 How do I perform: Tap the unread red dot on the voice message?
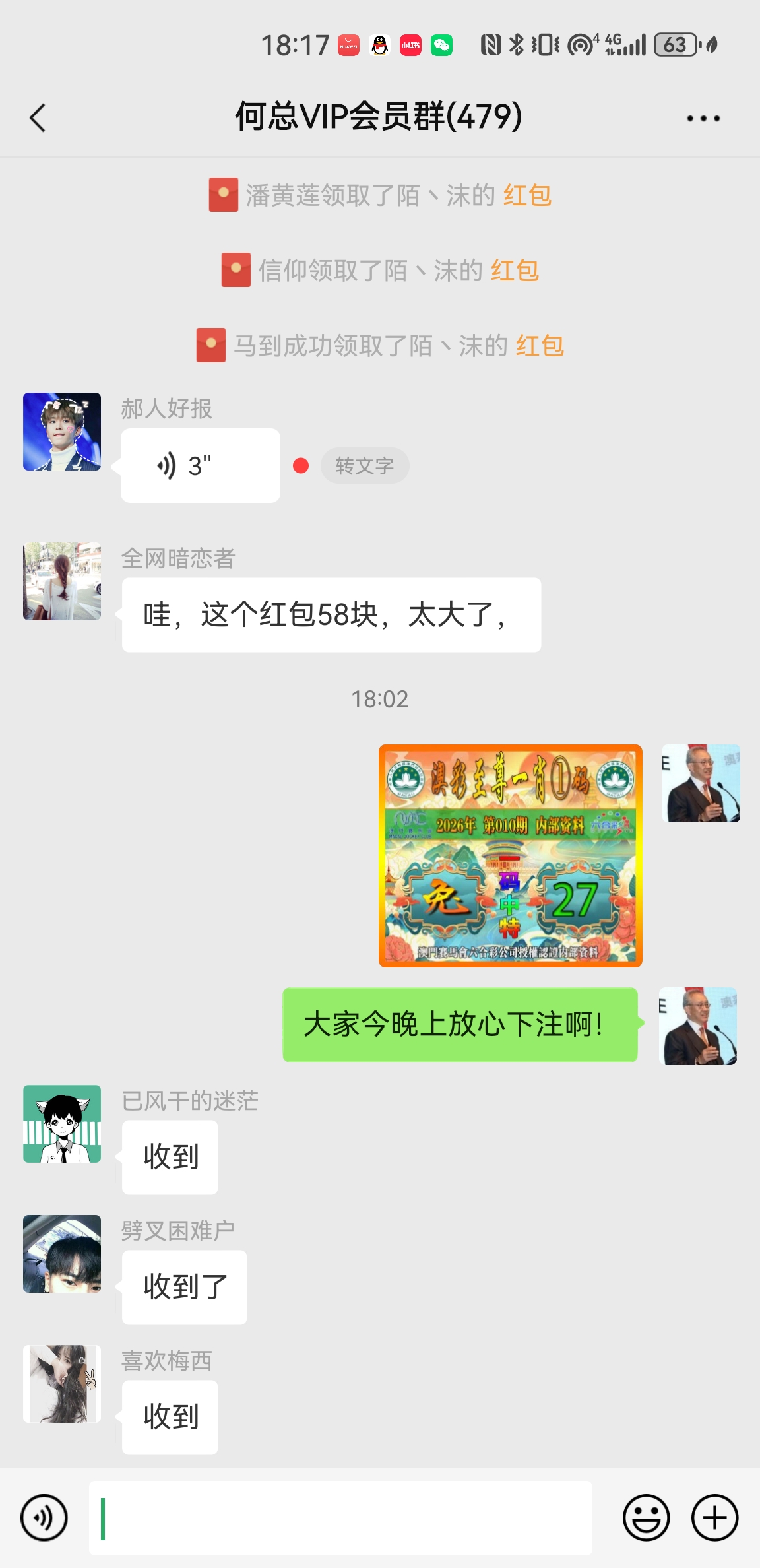[301, 465]
